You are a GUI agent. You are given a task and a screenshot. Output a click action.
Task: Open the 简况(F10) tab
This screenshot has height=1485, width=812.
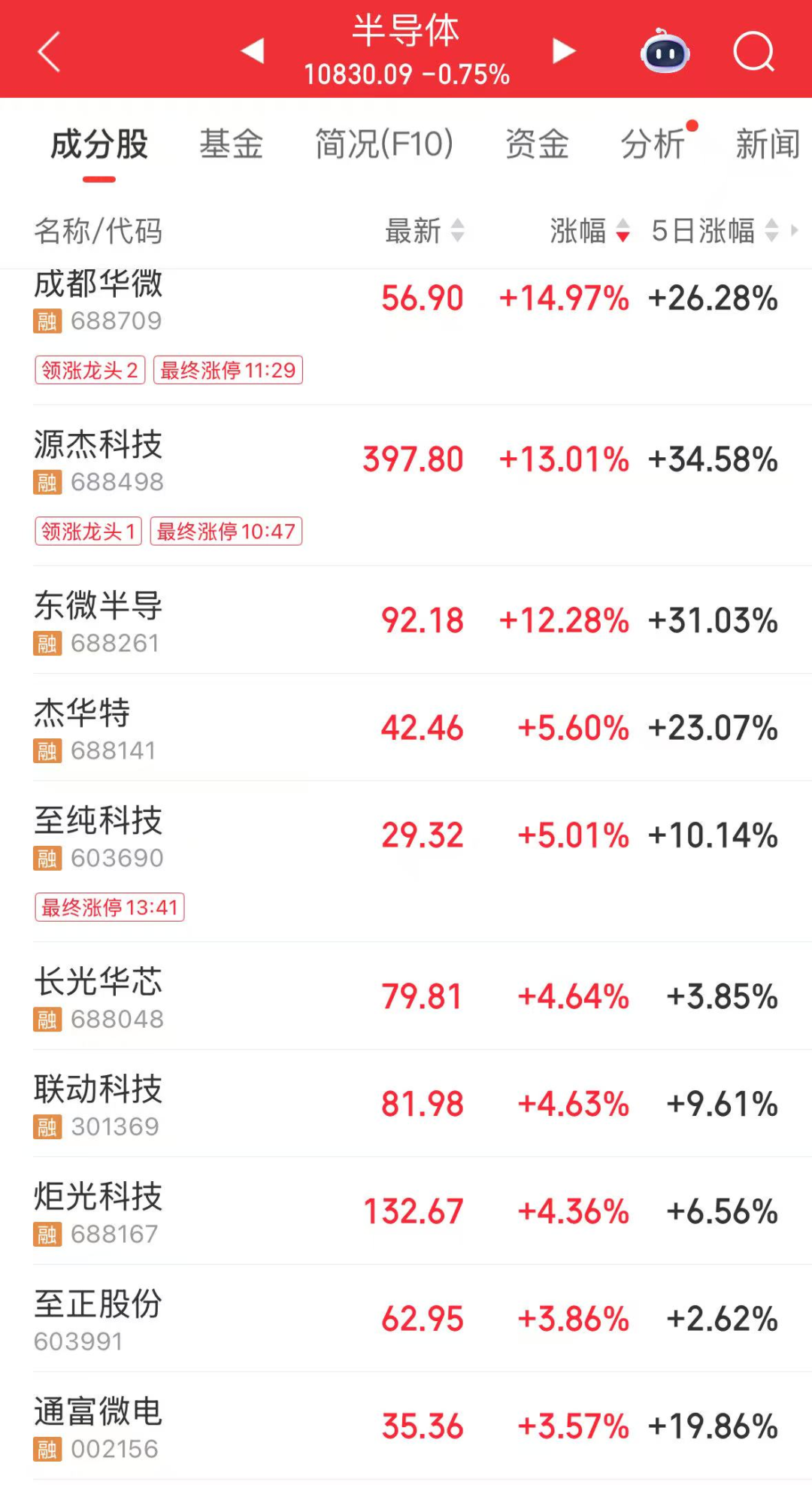click(x=383, y=144)
